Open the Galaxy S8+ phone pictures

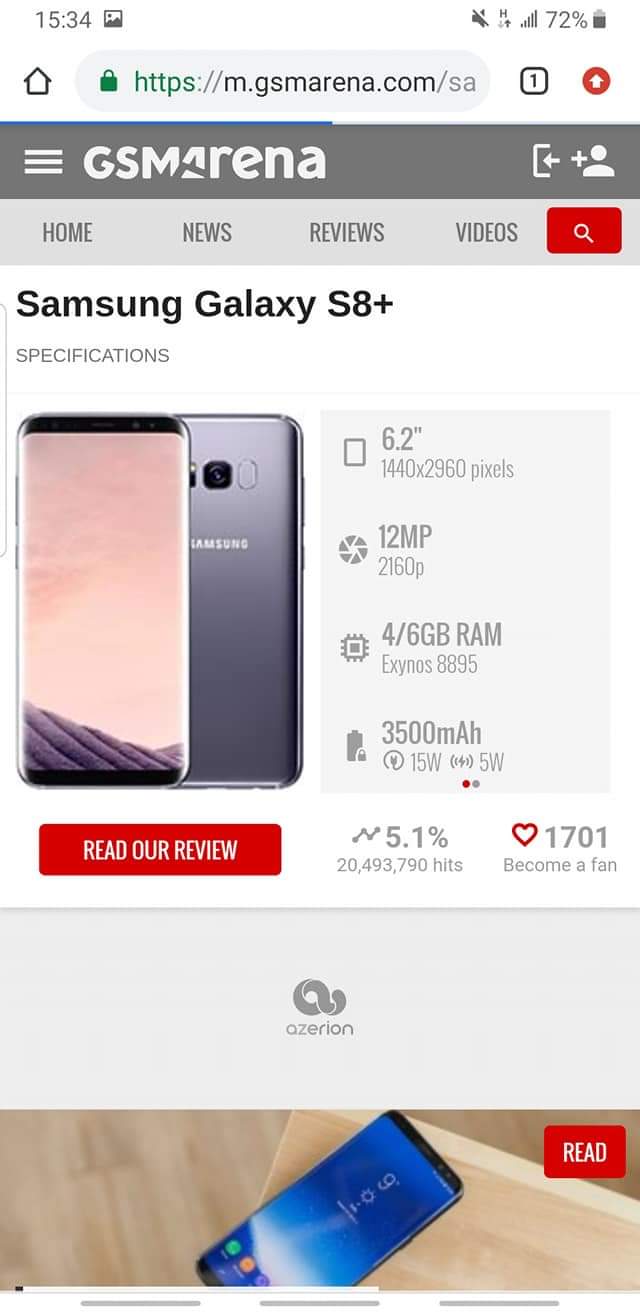tap(160, 601)
